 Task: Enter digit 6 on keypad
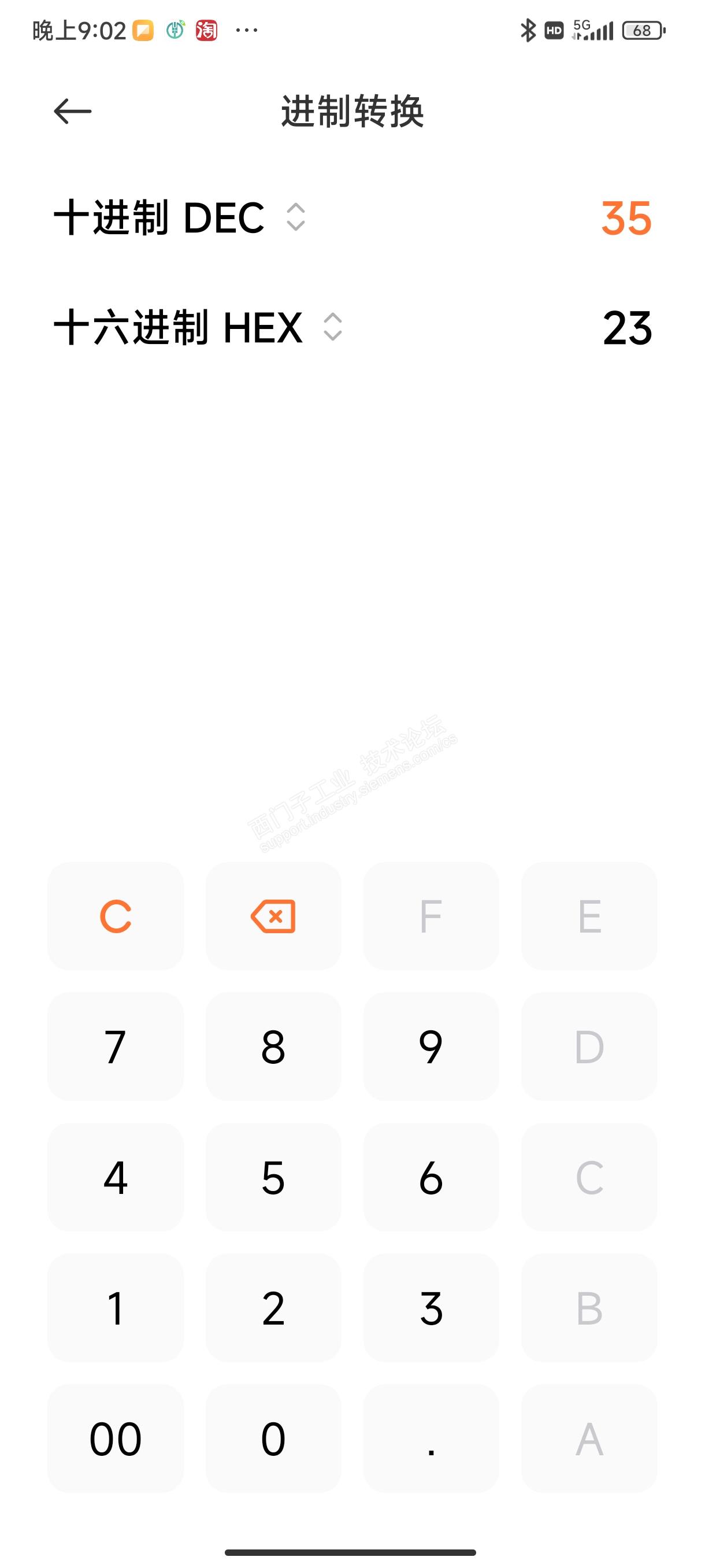(431, 1177)
